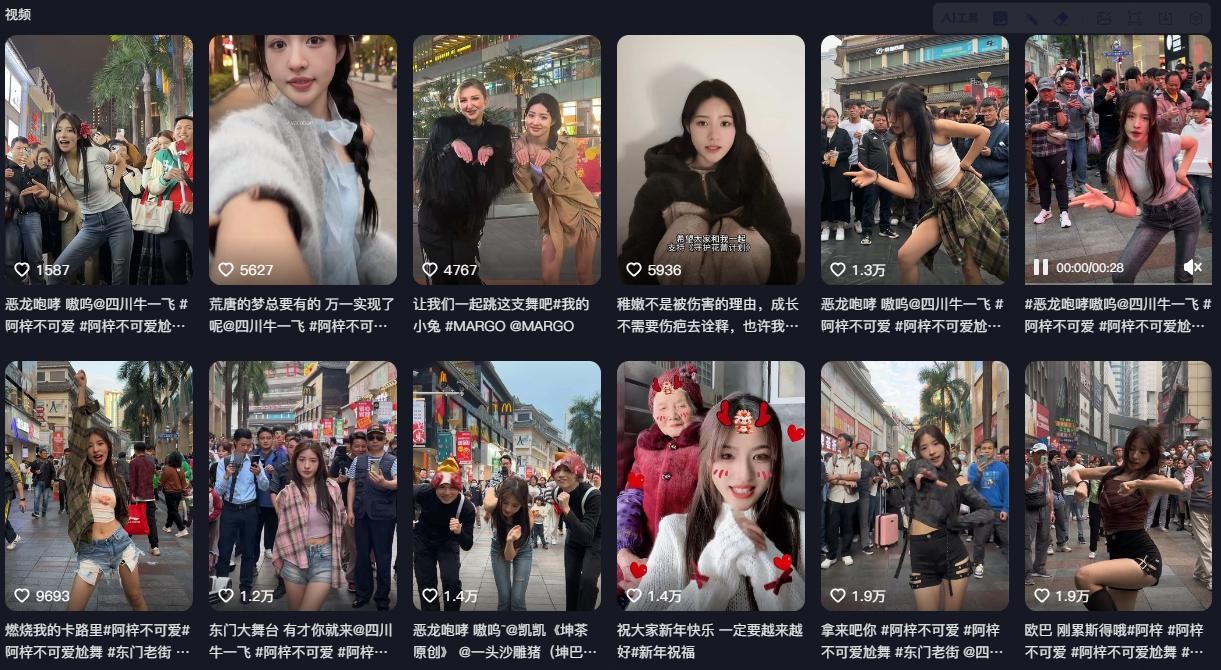Open the 恶龙咆哮 video with 1.3万 likes
The width and height of the screenshot is (1221, 670).
tap(915, 160)
